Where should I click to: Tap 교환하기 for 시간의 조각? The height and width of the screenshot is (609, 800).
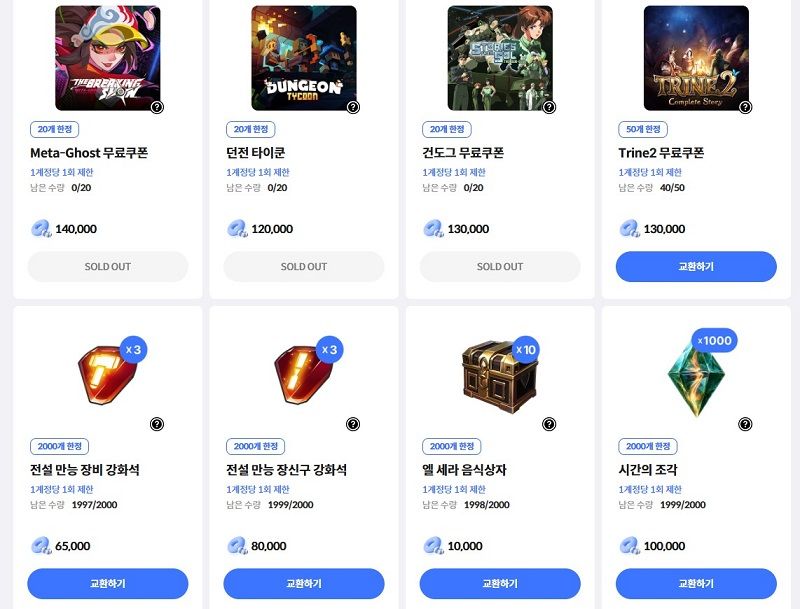[696, 583]
